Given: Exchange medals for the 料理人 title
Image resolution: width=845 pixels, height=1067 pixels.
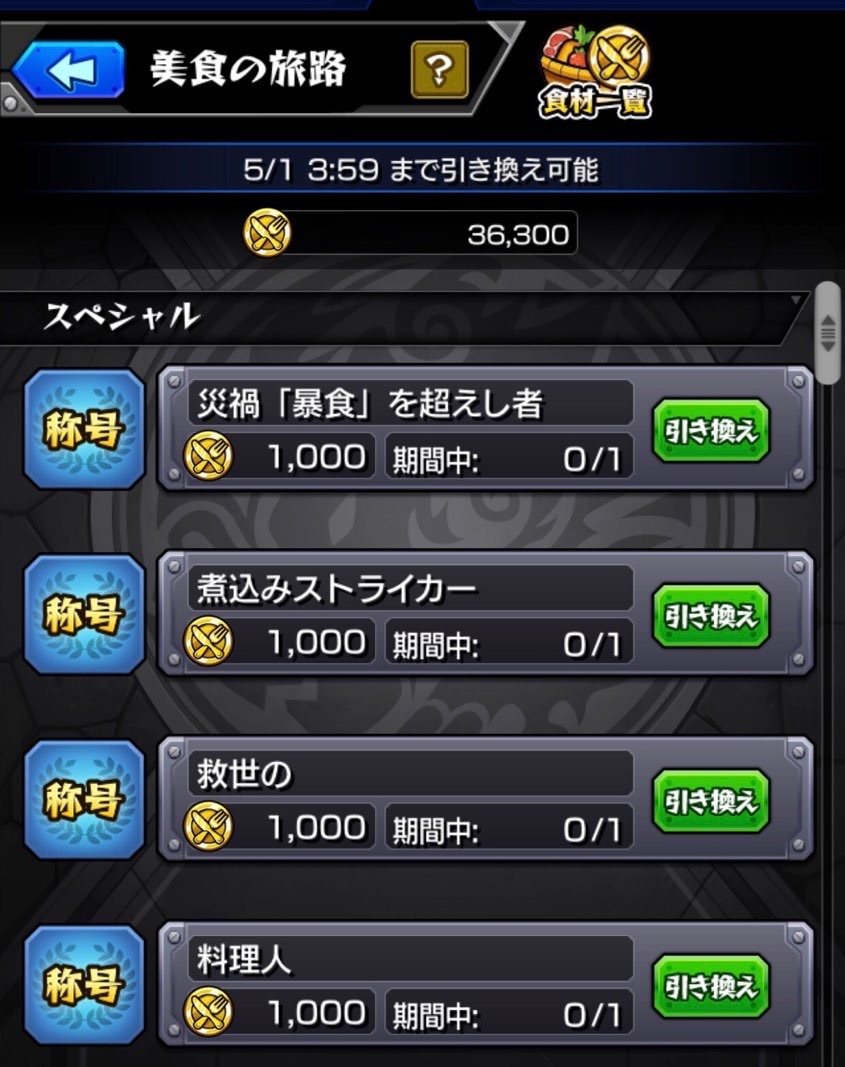Looking at the screenshot, I should [x=711, y=986].
